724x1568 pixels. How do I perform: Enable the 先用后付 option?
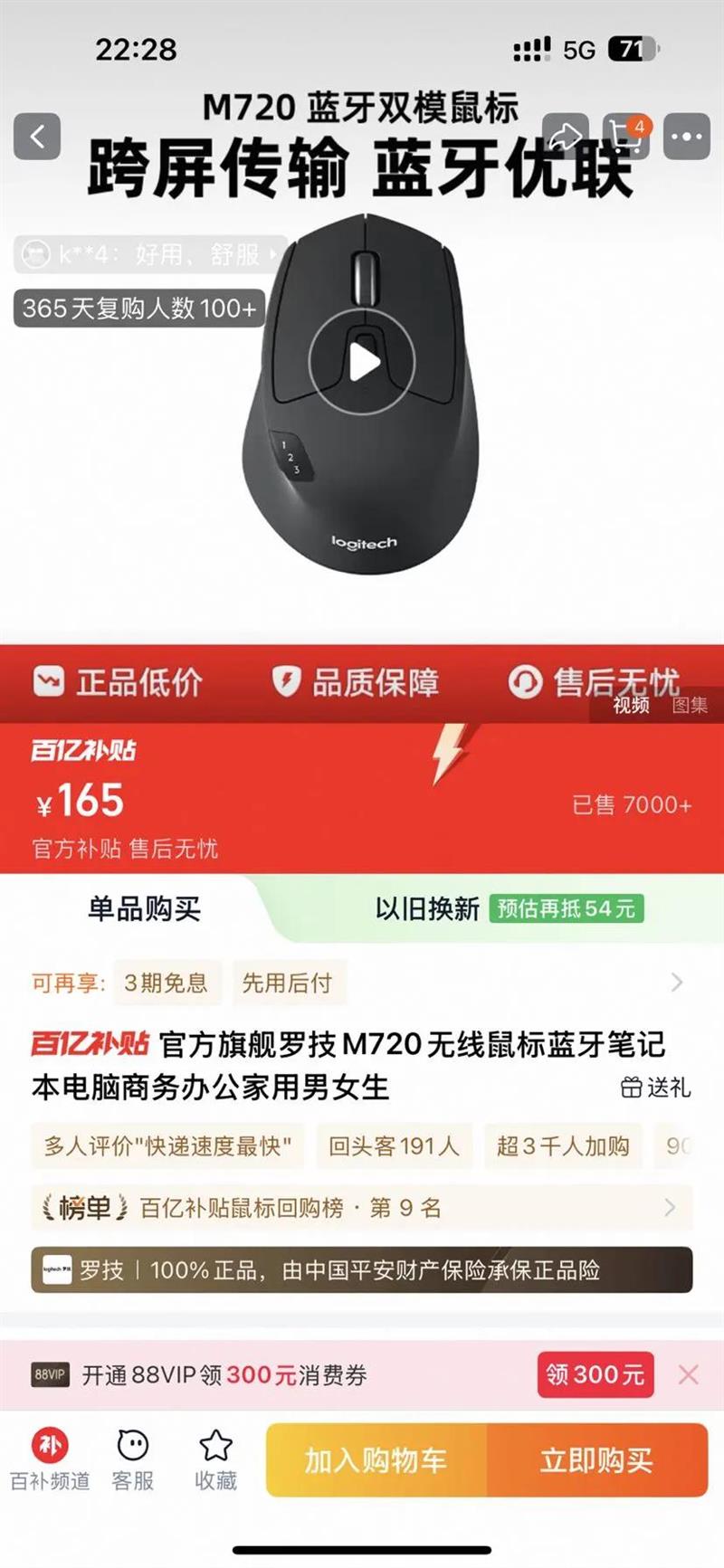click(x=289, y=984)
